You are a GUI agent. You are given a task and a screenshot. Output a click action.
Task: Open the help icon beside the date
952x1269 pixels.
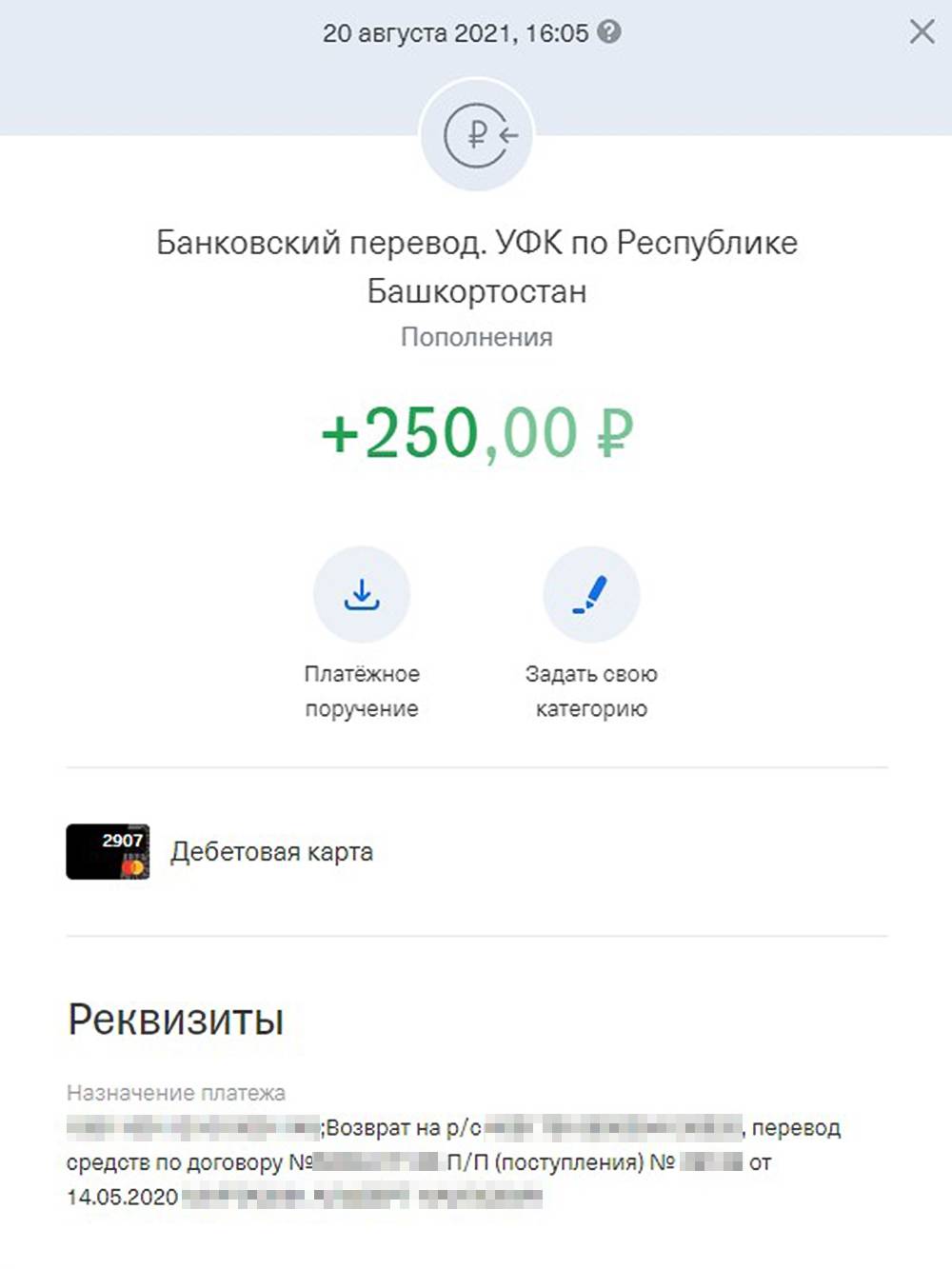point(609,32)
